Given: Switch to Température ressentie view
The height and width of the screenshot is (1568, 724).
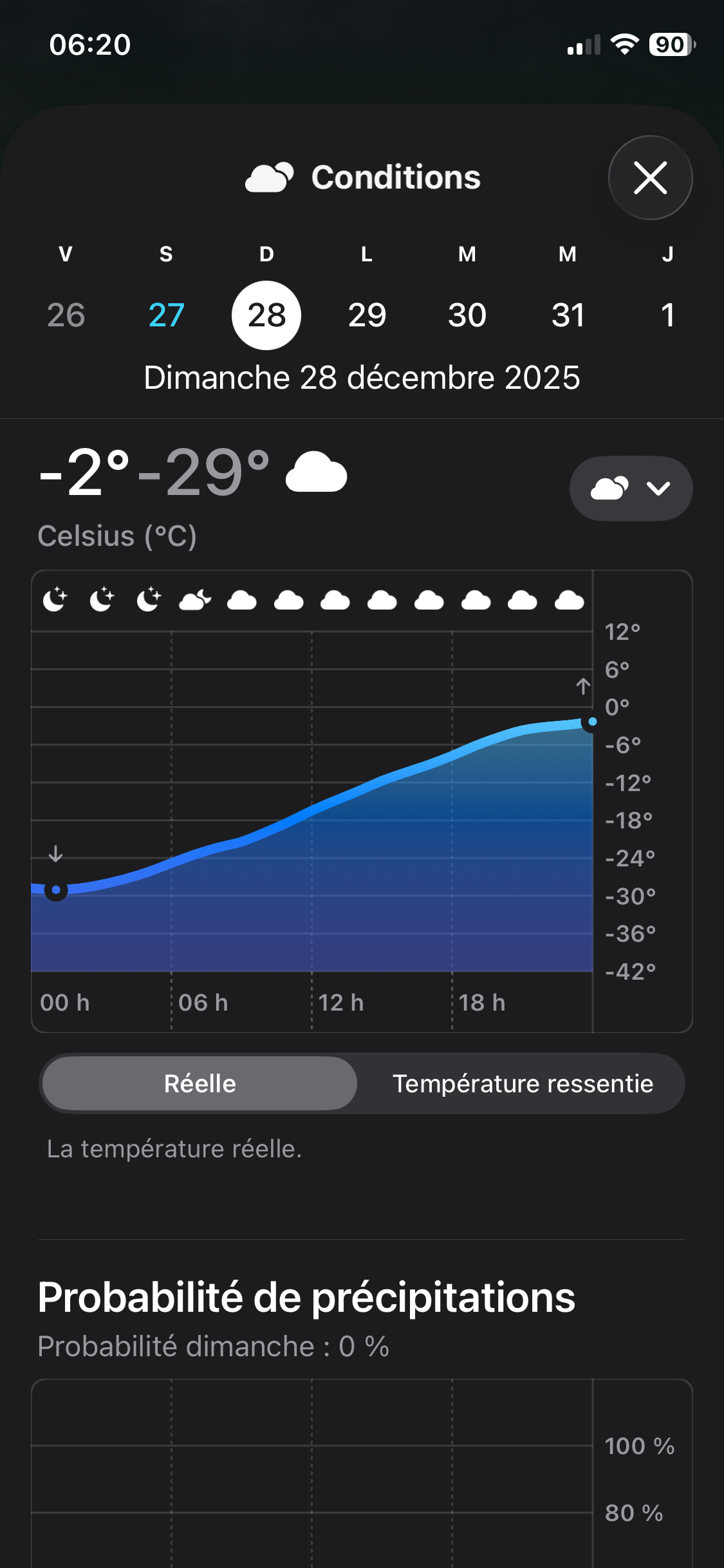Looking at the screenshot, I should click(523, 1083).
